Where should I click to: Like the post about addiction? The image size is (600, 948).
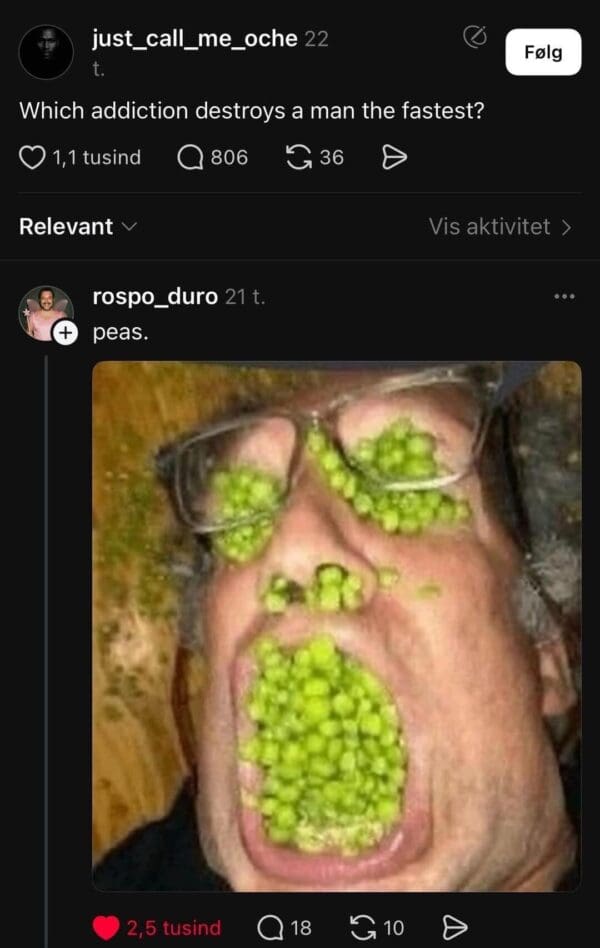tap(33, 157)
